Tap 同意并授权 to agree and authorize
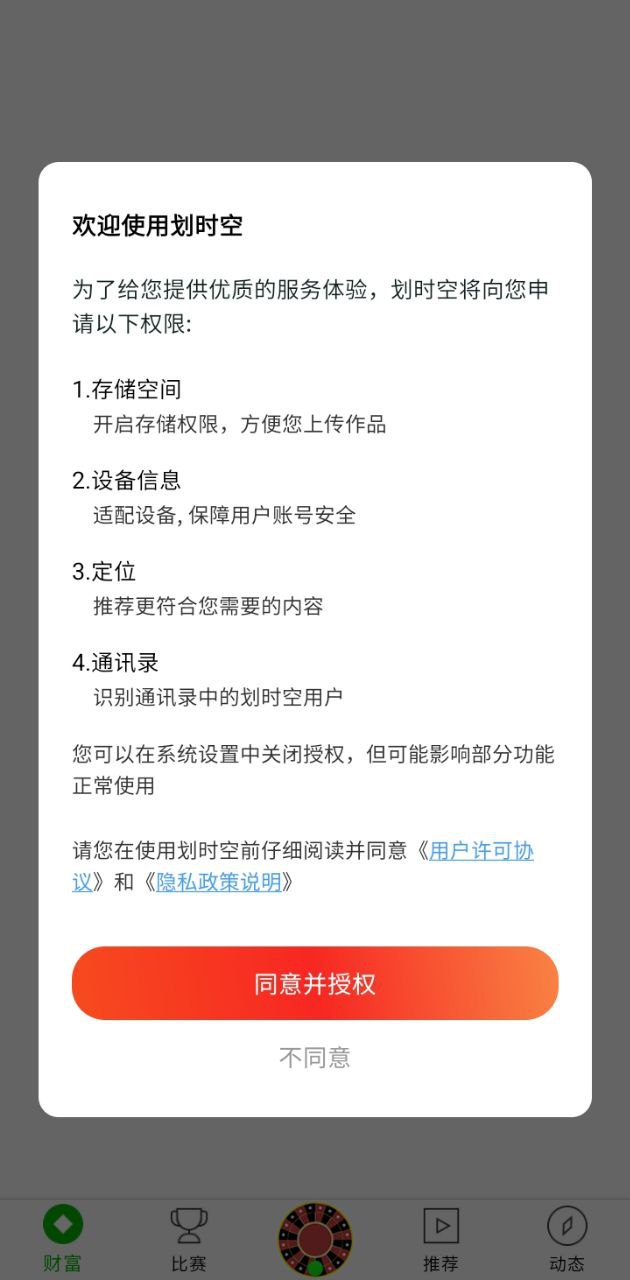Image resolution: width=630 pixels, height=1280 pixels. (314, 983)
